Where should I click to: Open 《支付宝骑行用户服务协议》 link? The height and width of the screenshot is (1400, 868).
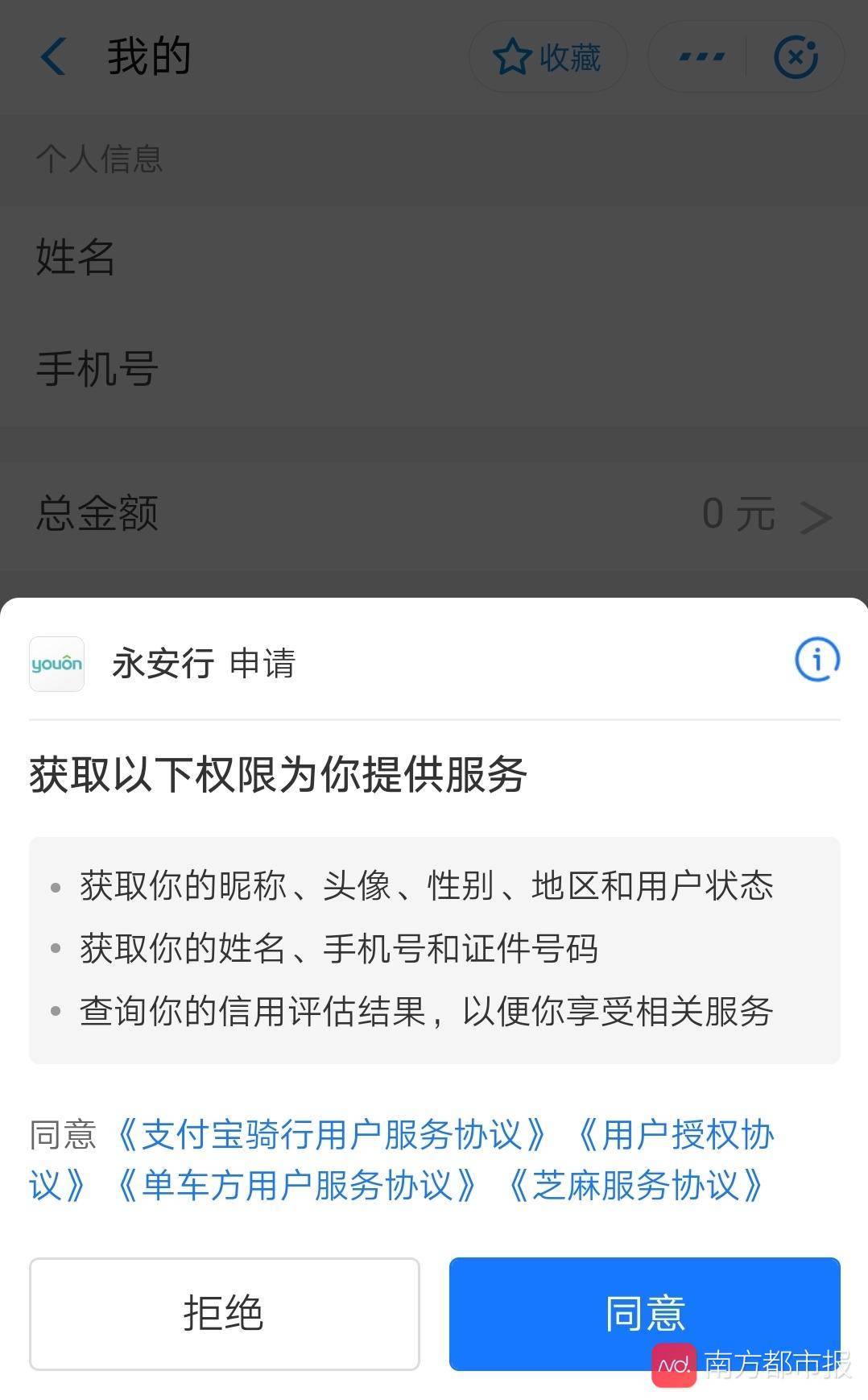pyautogui.click(x=331, y=1136)
